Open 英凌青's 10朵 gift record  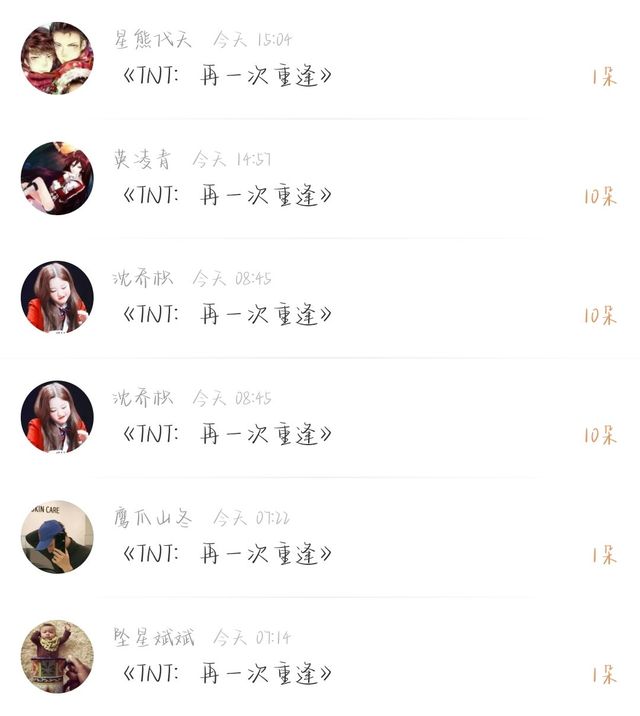coord(320,179)
